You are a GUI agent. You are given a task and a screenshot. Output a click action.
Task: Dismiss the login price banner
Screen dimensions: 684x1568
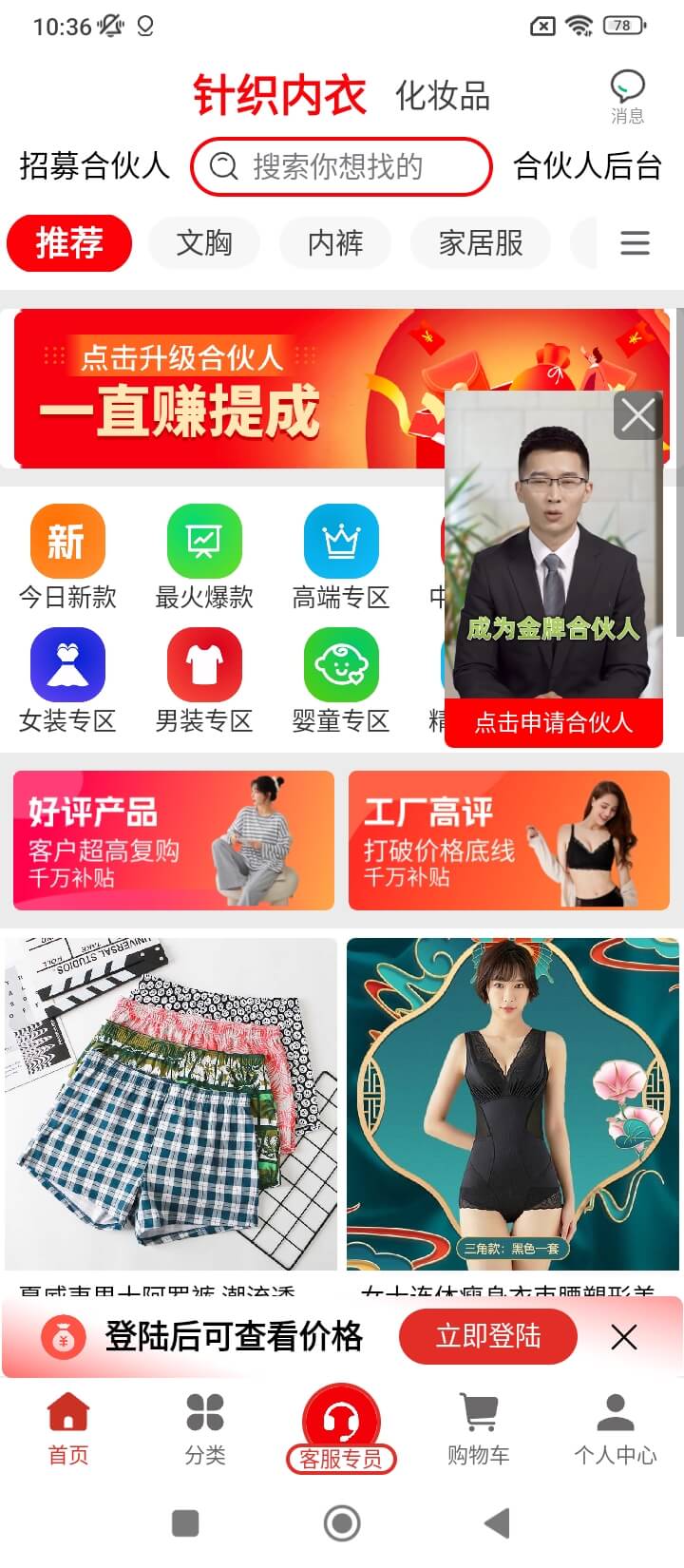(x=624, y=1337)
